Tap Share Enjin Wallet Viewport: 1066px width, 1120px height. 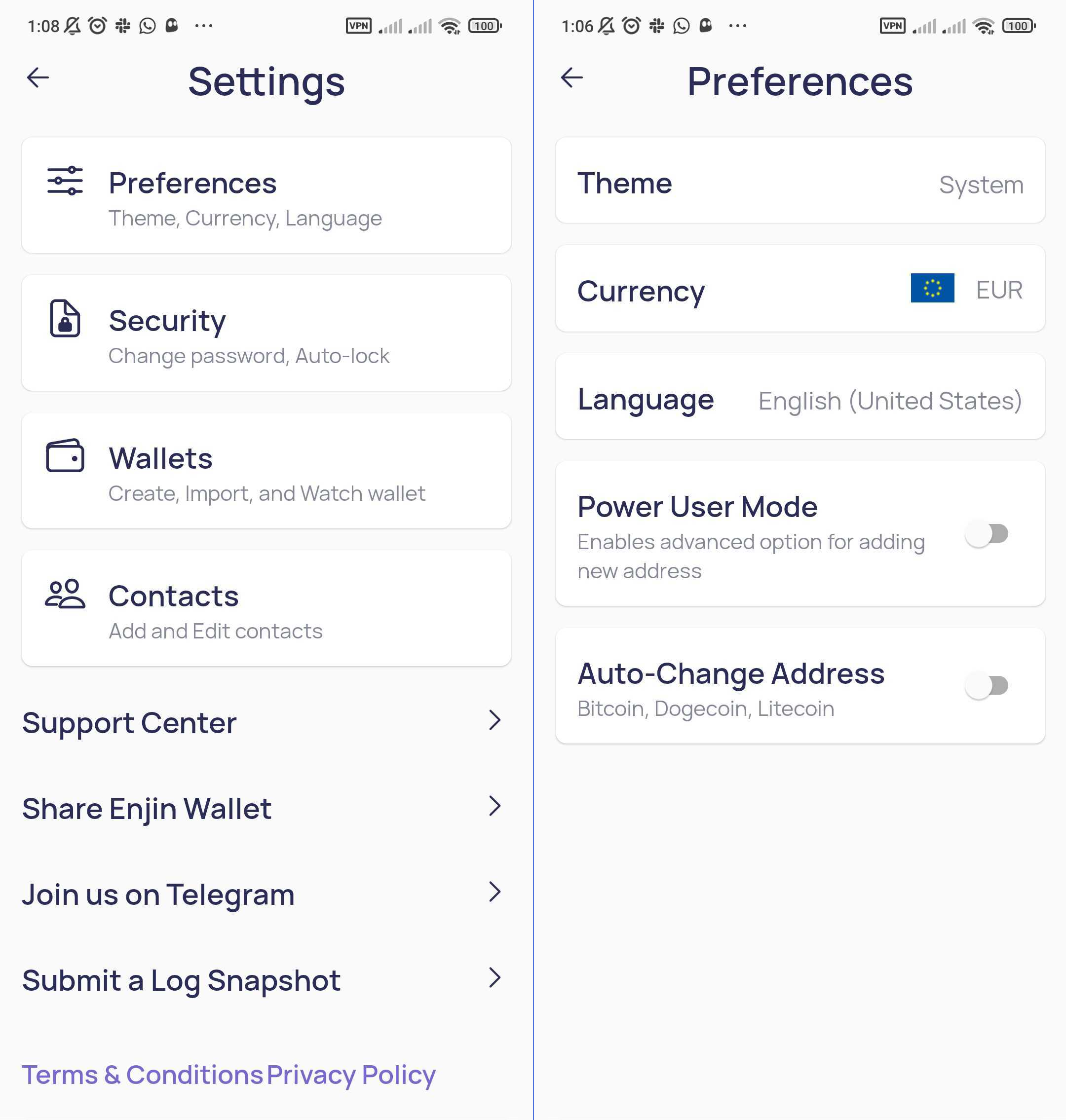tap(262, 808)
